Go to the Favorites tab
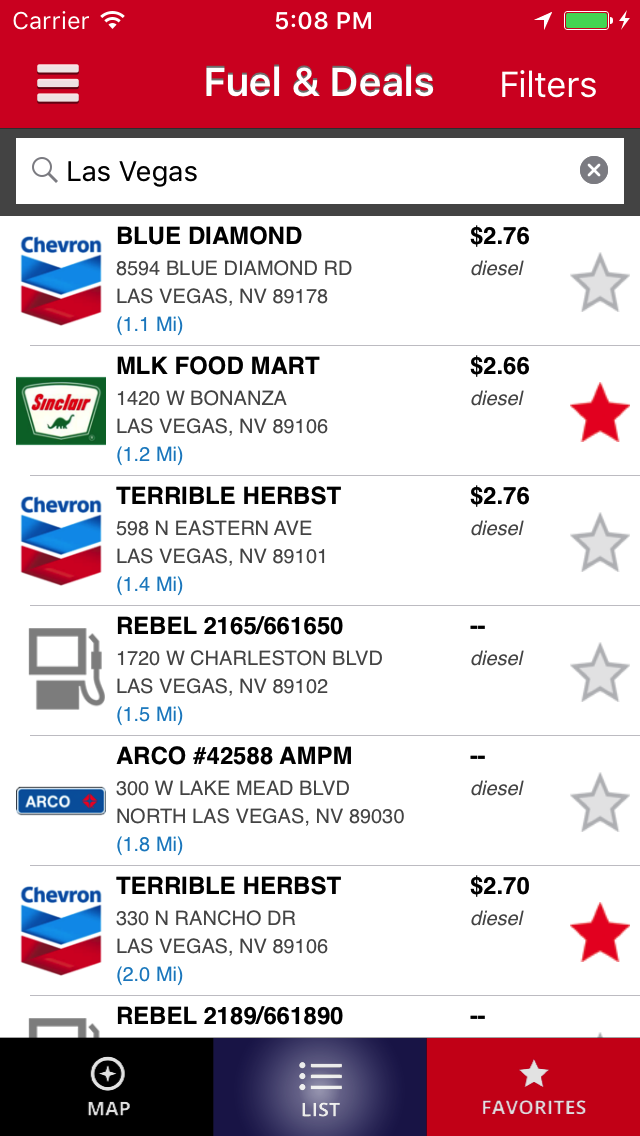The height and width of the screenshot is (1136, 640). (533, 1087)
